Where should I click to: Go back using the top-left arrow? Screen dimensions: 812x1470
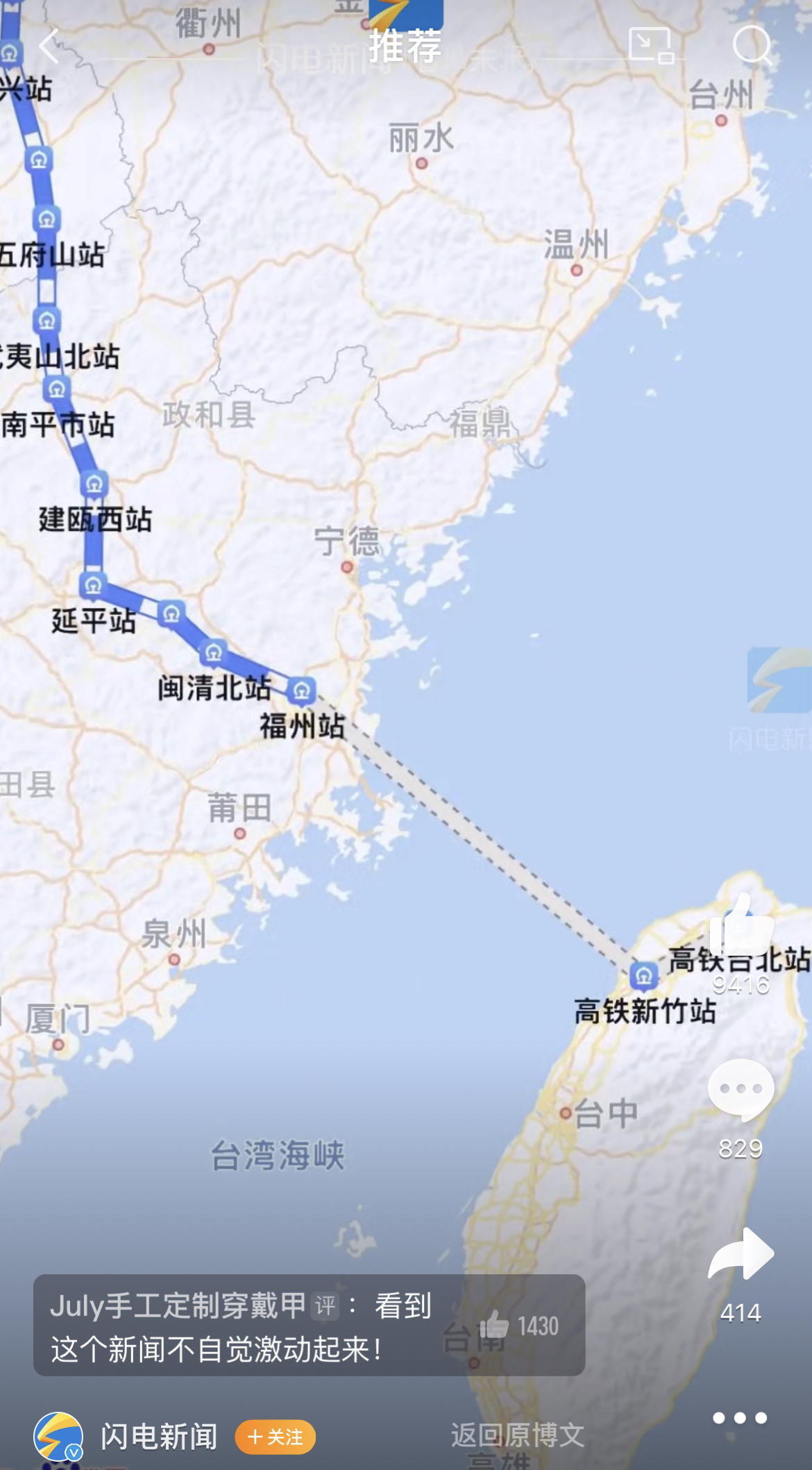pos(49,47)
